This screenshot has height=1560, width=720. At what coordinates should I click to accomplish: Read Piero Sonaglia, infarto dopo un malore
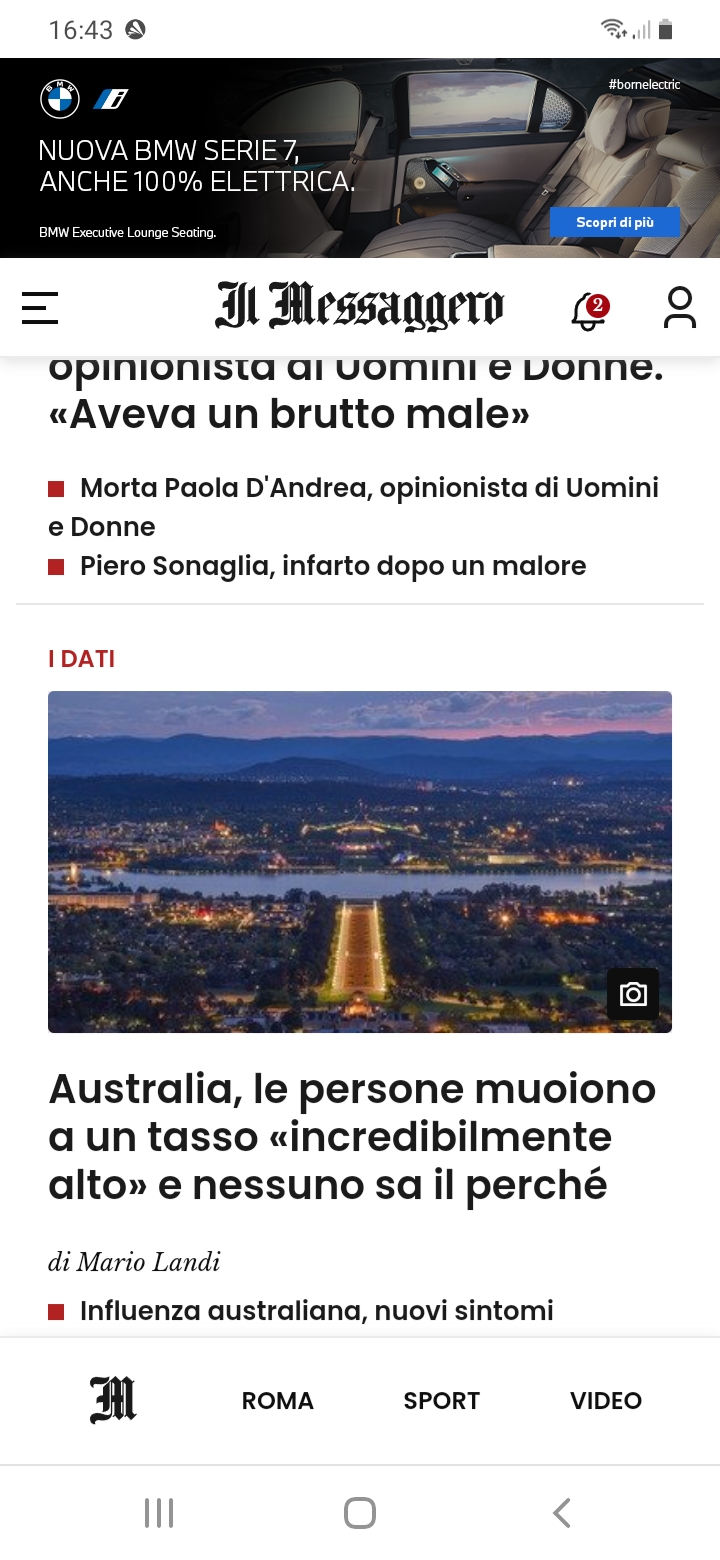pyautogui.click(x=332, y=566)
